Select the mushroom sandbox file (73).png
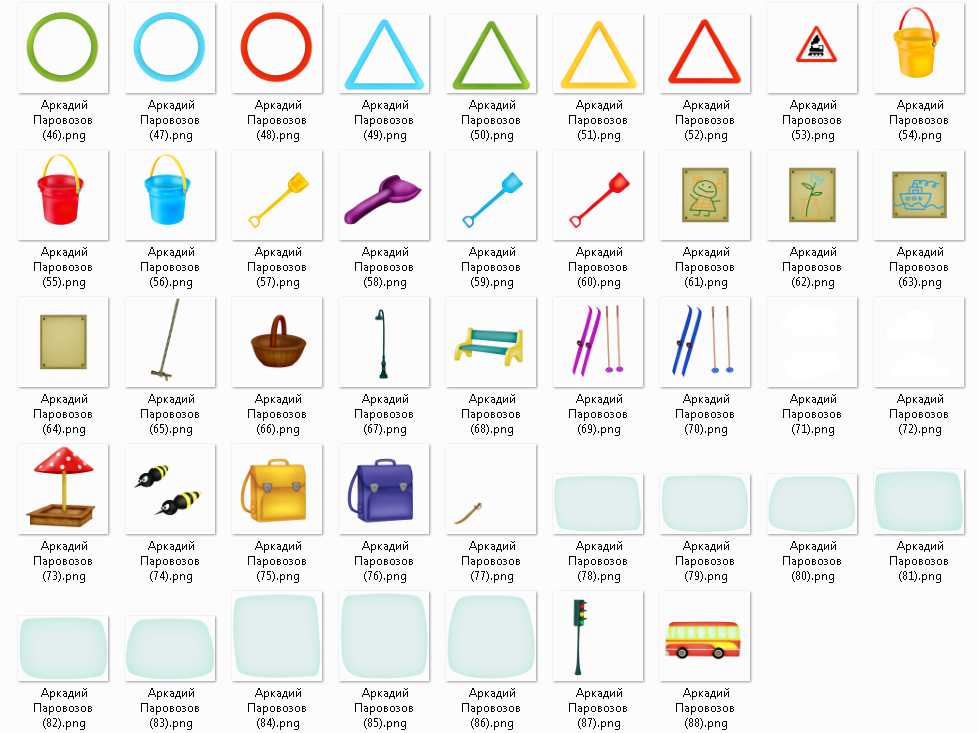 tap(63, 488)
